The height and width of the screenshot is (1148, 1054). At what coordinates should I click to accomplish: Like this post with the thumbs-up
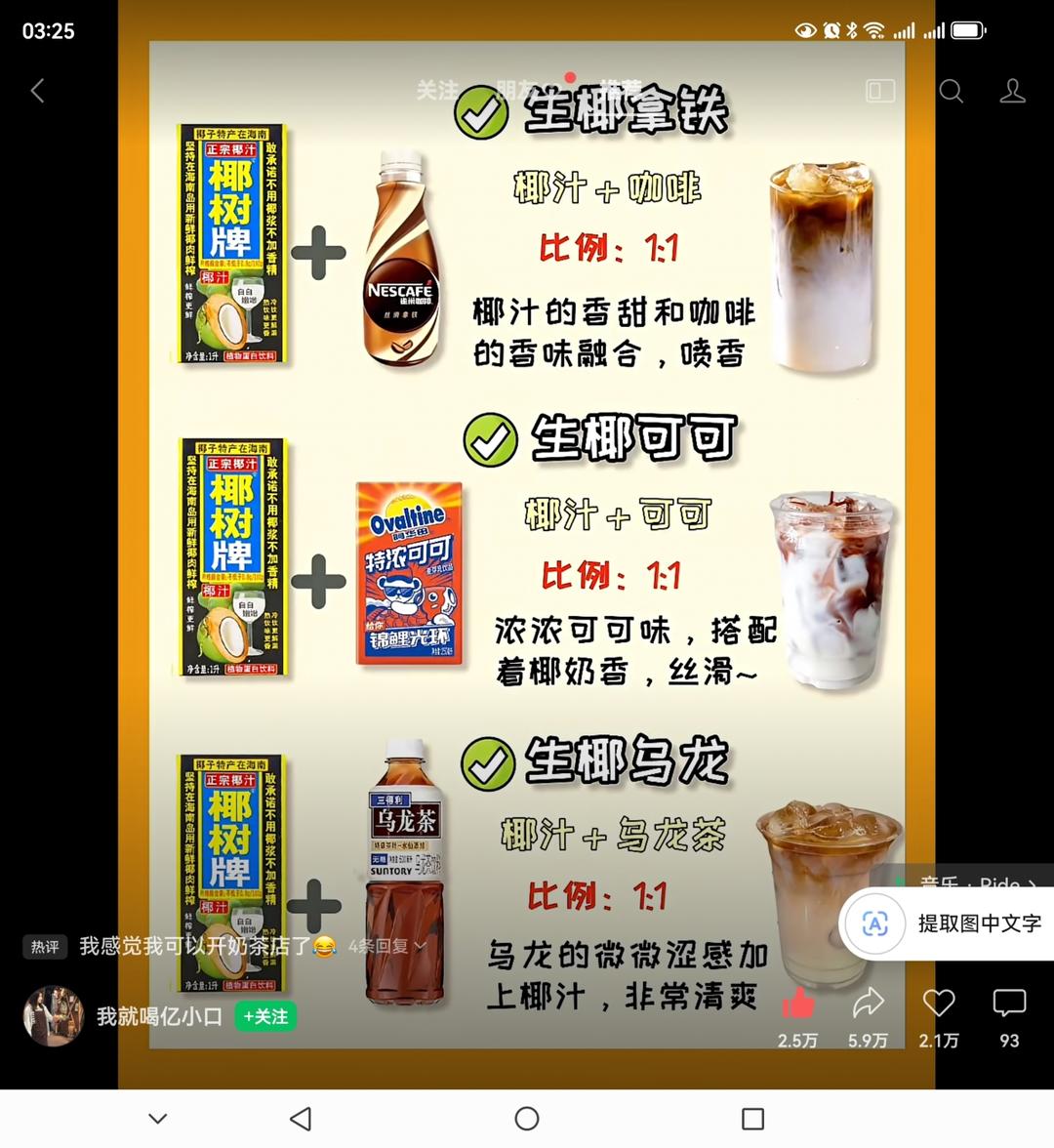[x=797, y=1005]
